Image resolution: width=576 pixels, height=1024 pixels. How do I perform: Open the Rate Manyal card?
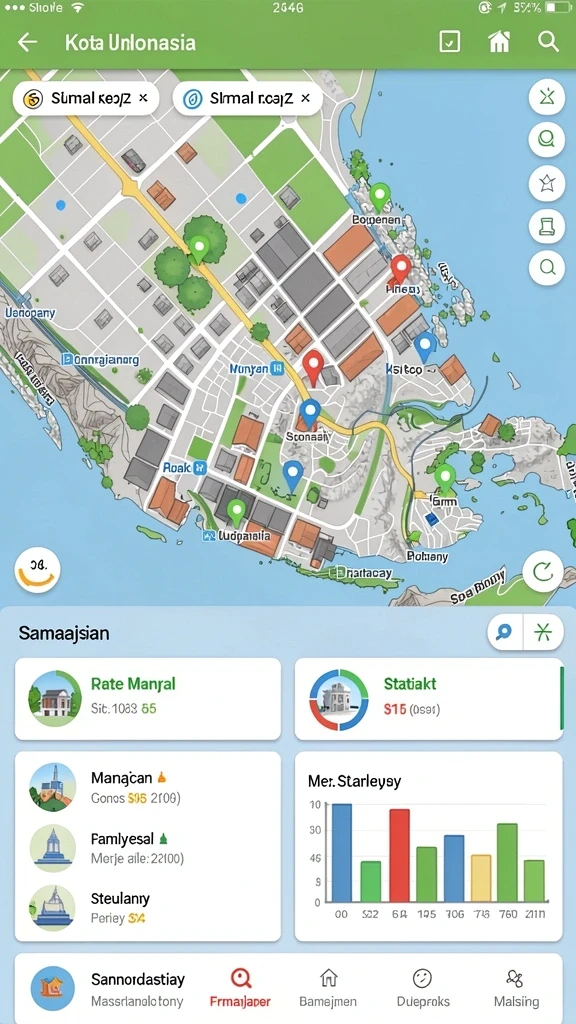click(x=148, y=699)
